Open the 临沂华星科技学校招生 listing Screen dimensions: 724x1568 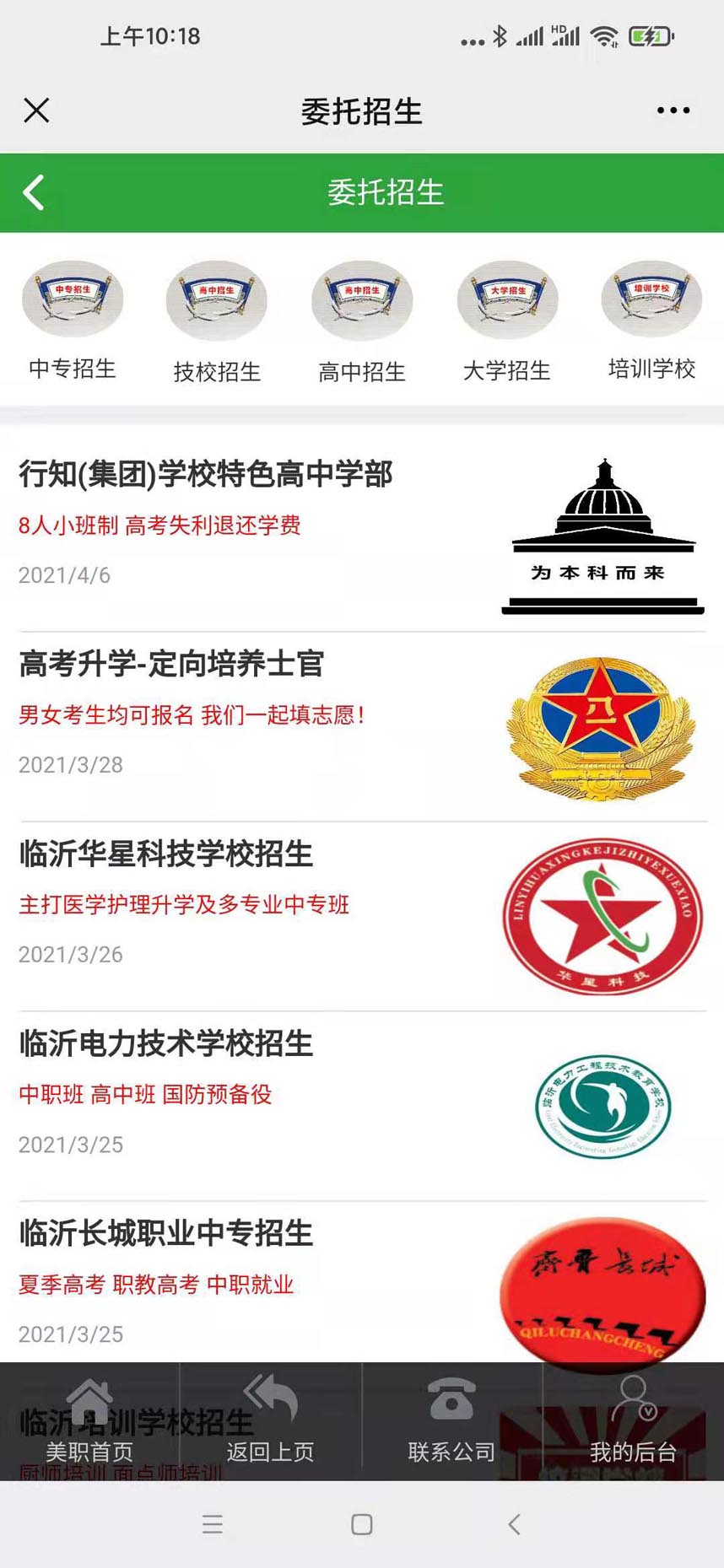click(362, 917)
